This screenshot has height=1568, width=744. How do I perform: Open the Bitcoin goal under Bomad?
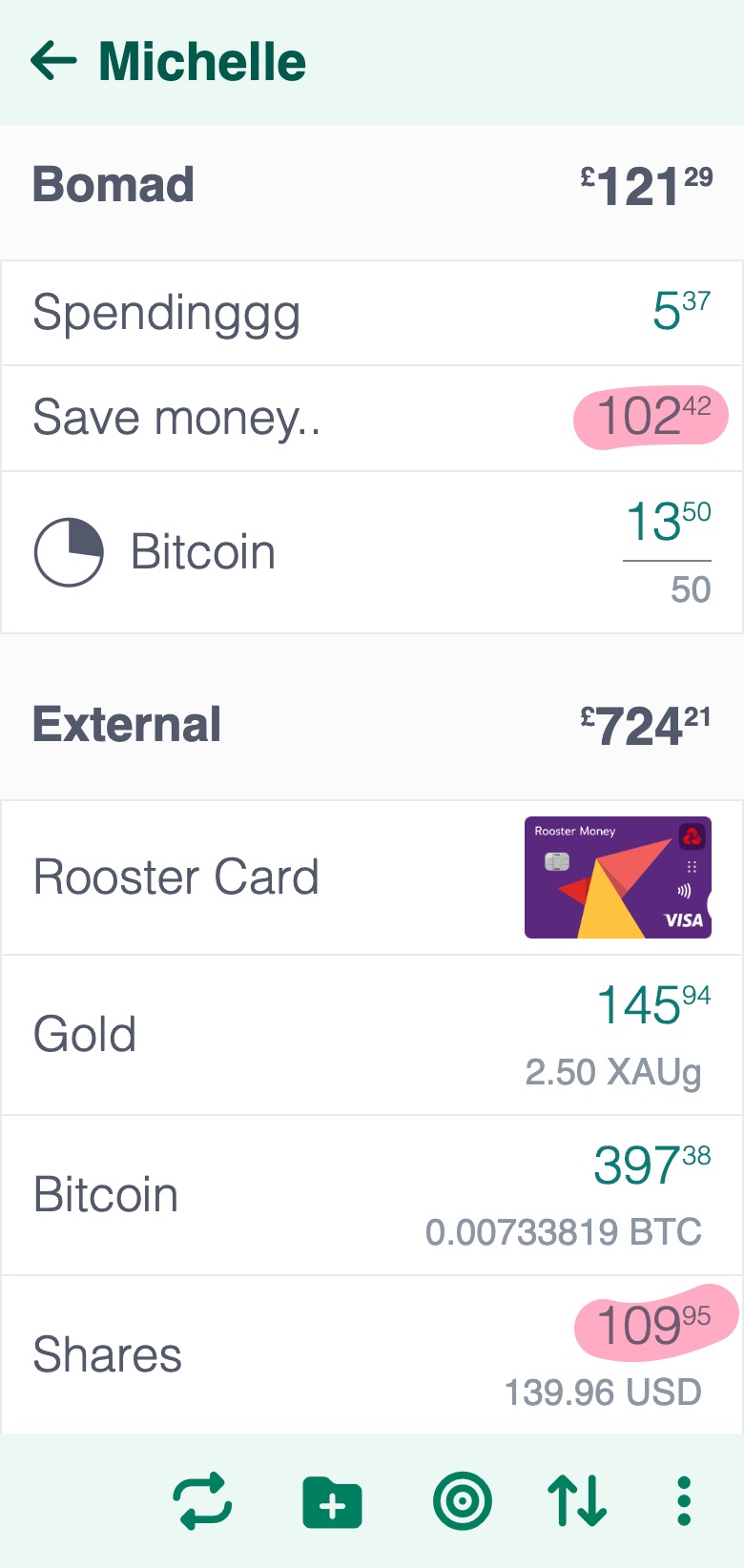tap(372, 551)
